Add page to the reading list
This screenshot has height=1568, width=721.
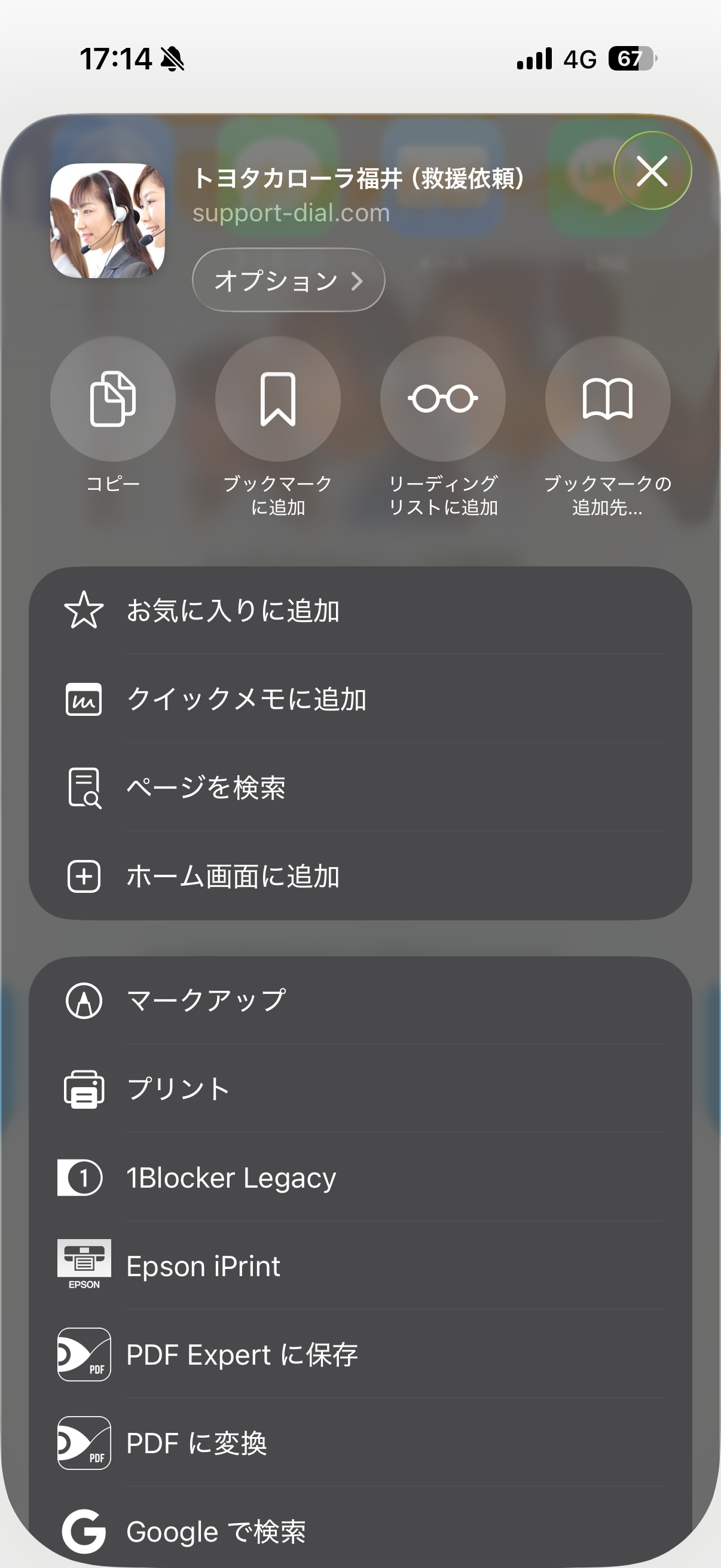[444, 399]
